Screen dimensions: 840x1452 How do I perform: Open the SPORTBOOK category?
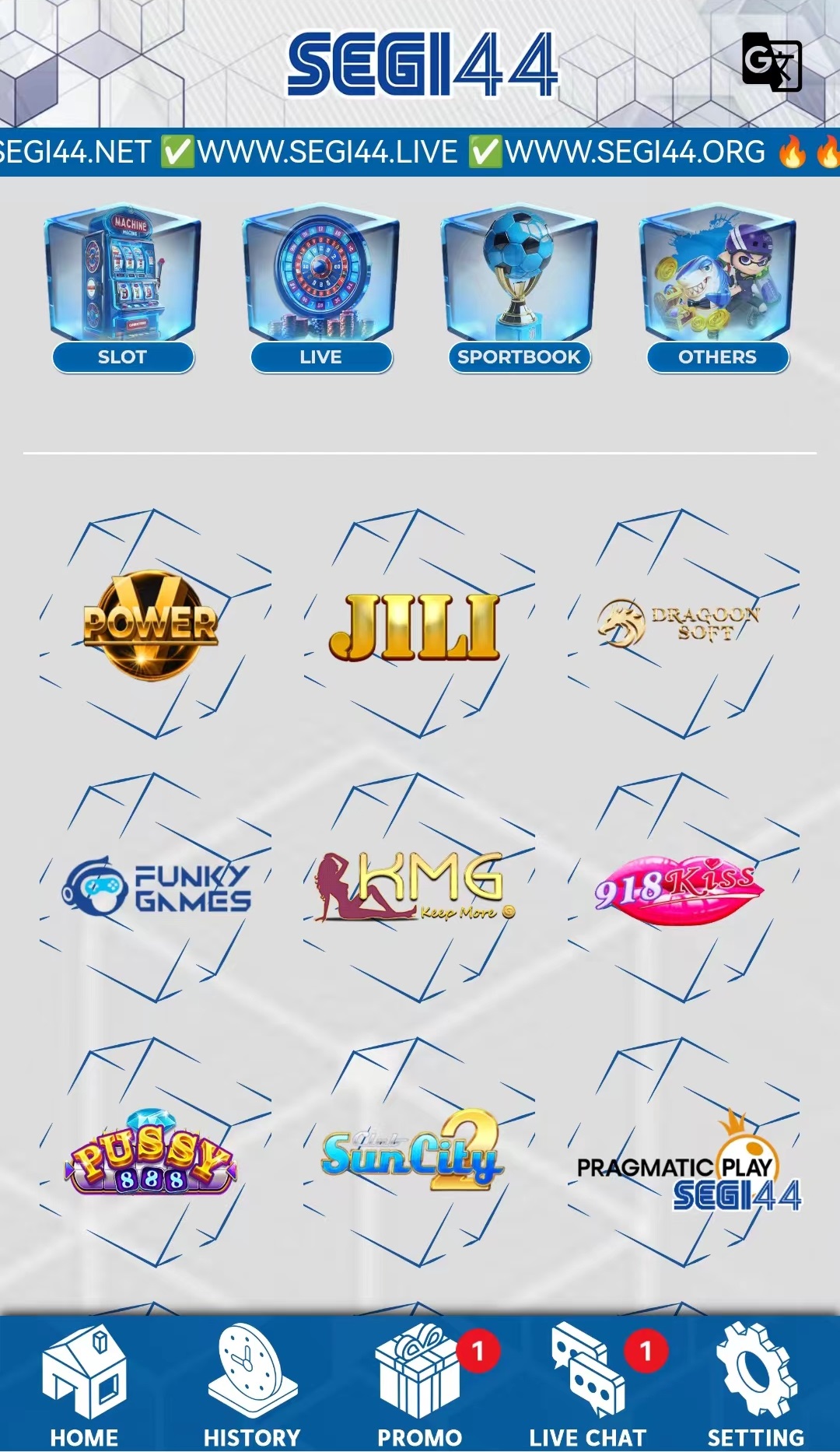pyautogui.click(x=520, y=289)
